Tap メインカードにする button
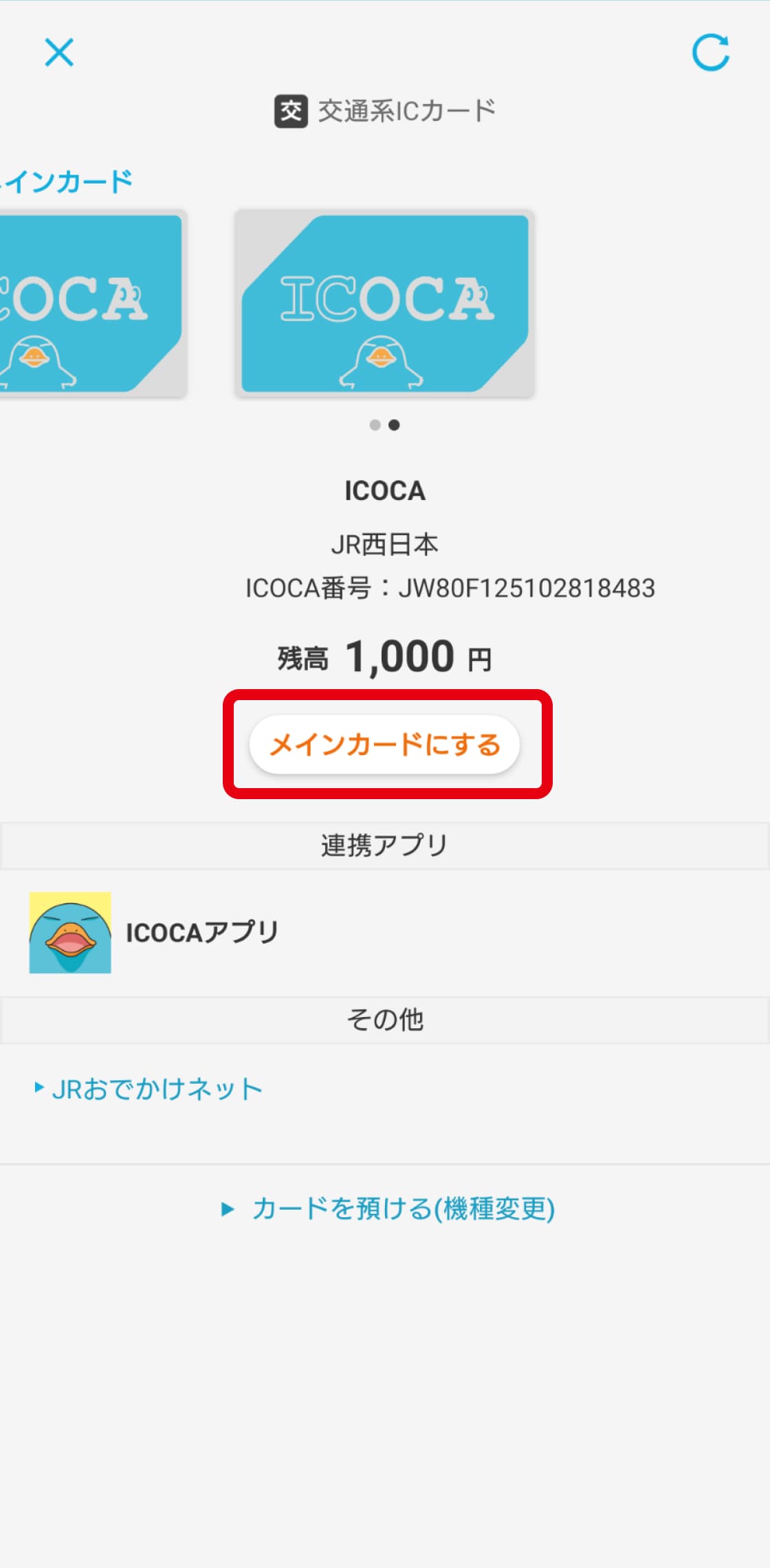770x1568 pixels. click(384, 745)
